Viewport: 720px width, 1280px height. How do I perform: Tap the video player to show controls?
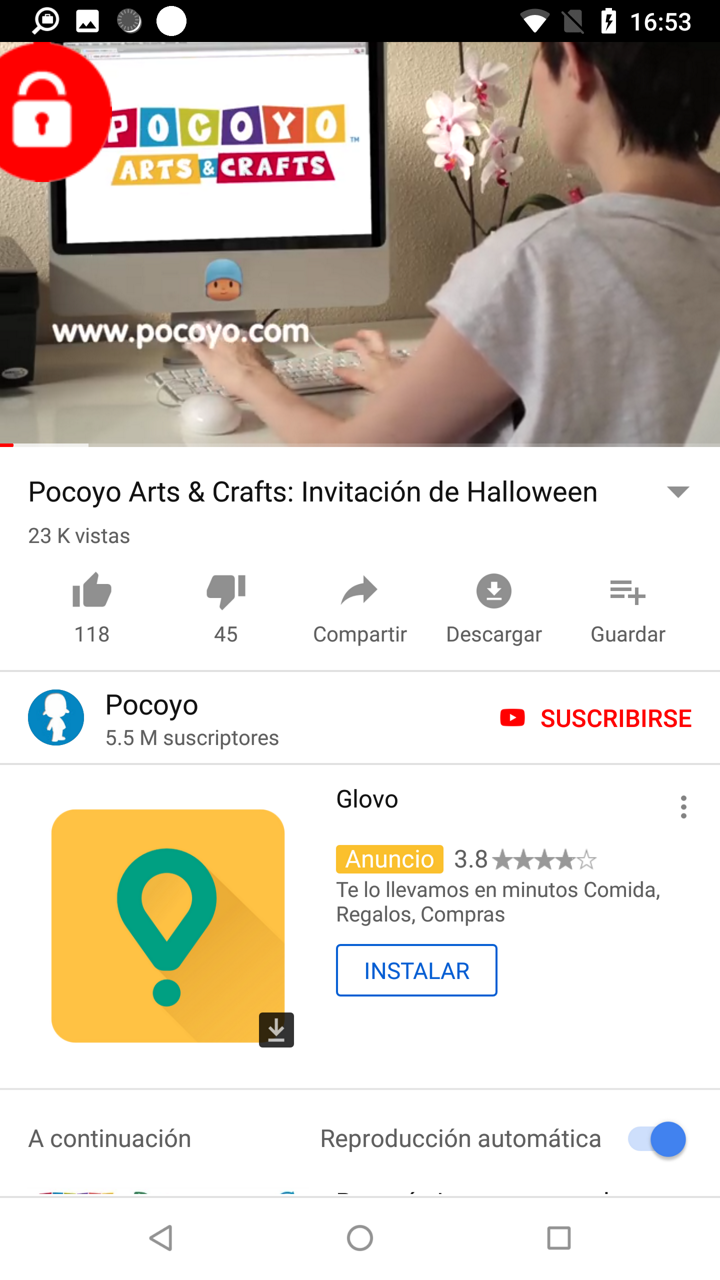360,244
